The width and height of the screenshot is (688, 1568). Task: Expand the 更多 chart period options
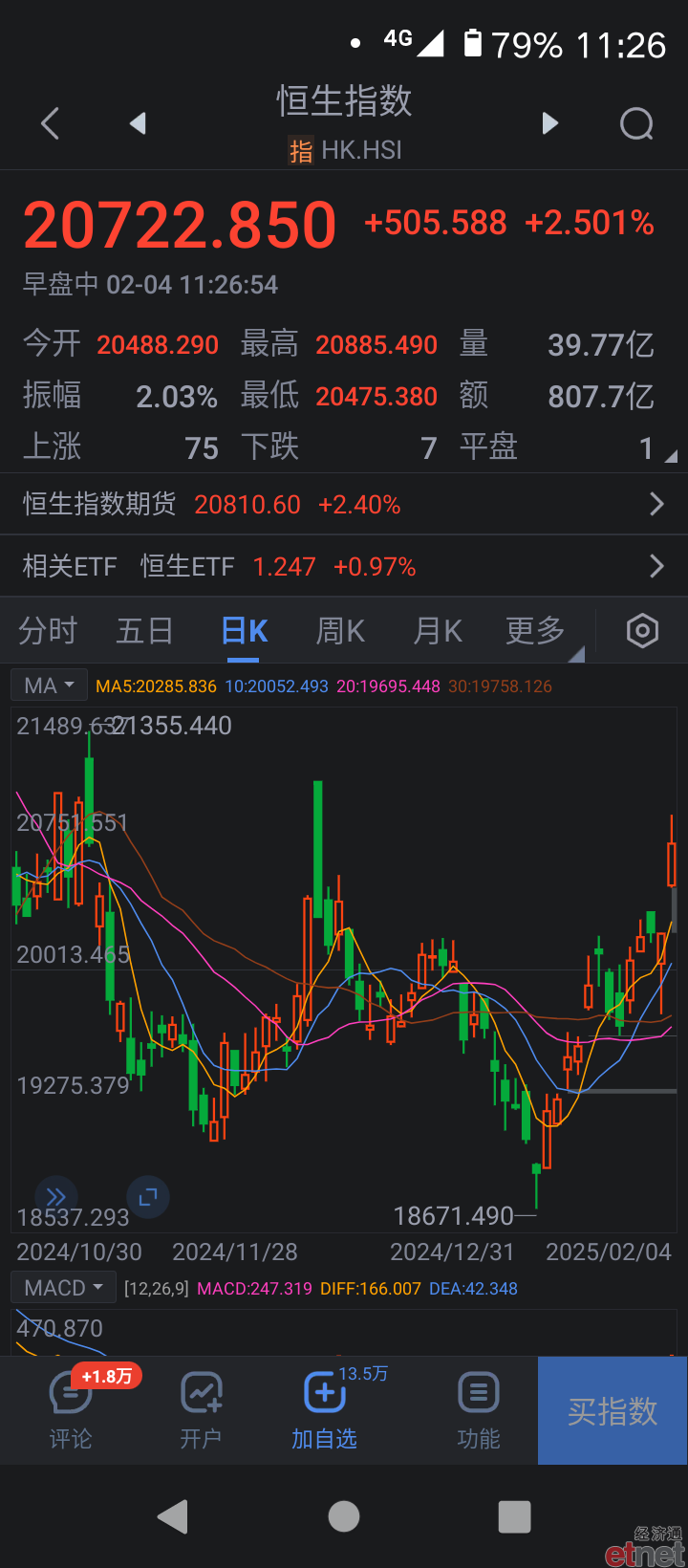click(536, 631)
